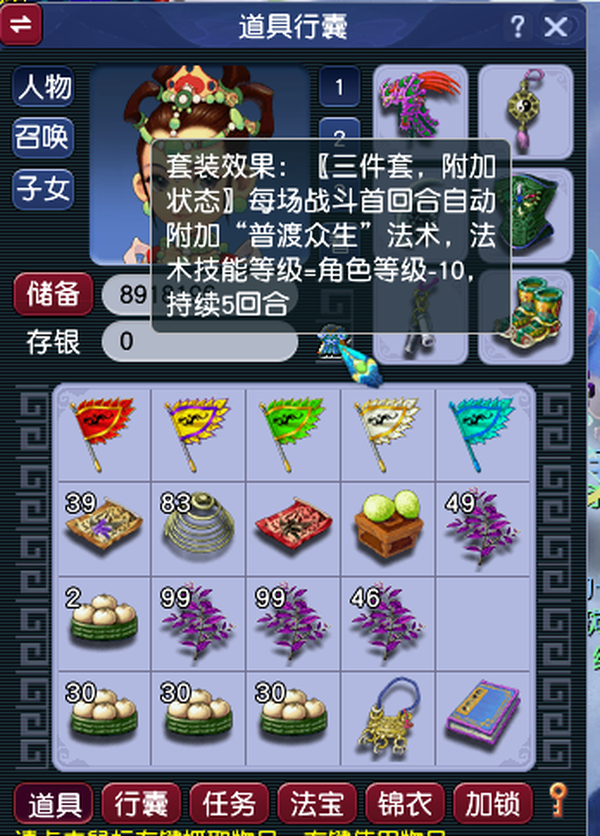Select the coil item with count 83

pos(199,525)
